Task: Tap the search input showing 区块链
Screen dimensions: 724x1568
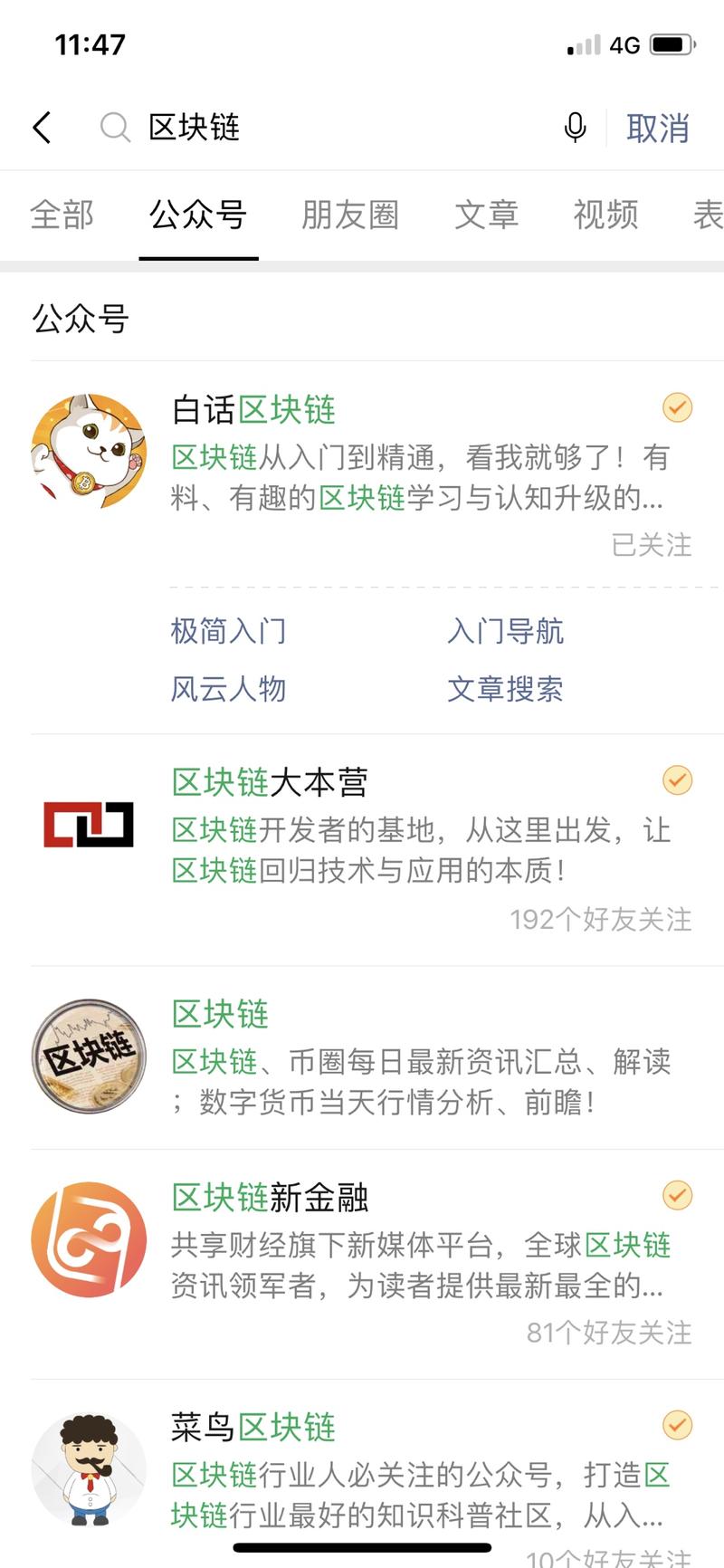Action: tap(271, 128)
